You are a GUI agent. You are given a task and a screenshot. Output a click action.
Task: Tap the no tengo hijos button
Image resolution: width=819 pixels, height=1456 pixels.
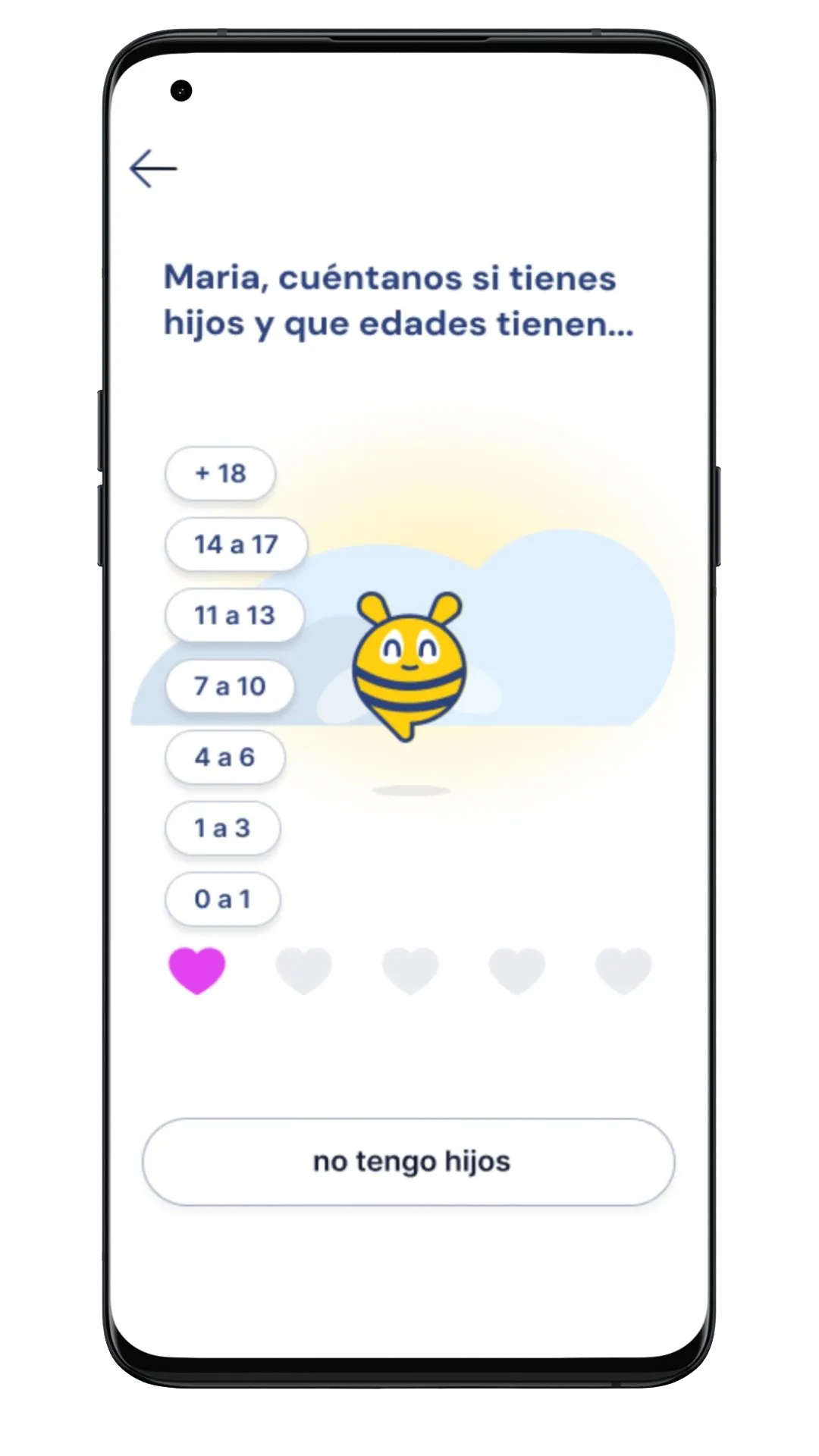point(409,1161)
